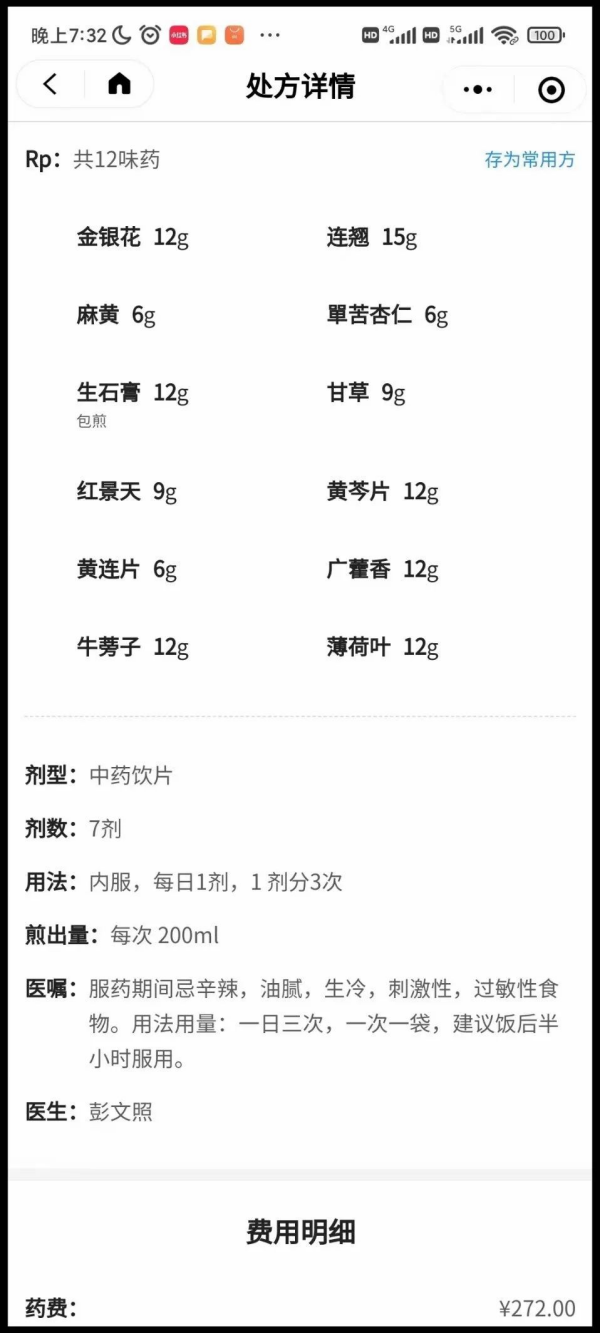Save prescription via 存为常用方
Image resolution: width=600 pixels, height=1333 pixels.
[x=529, y=160]
